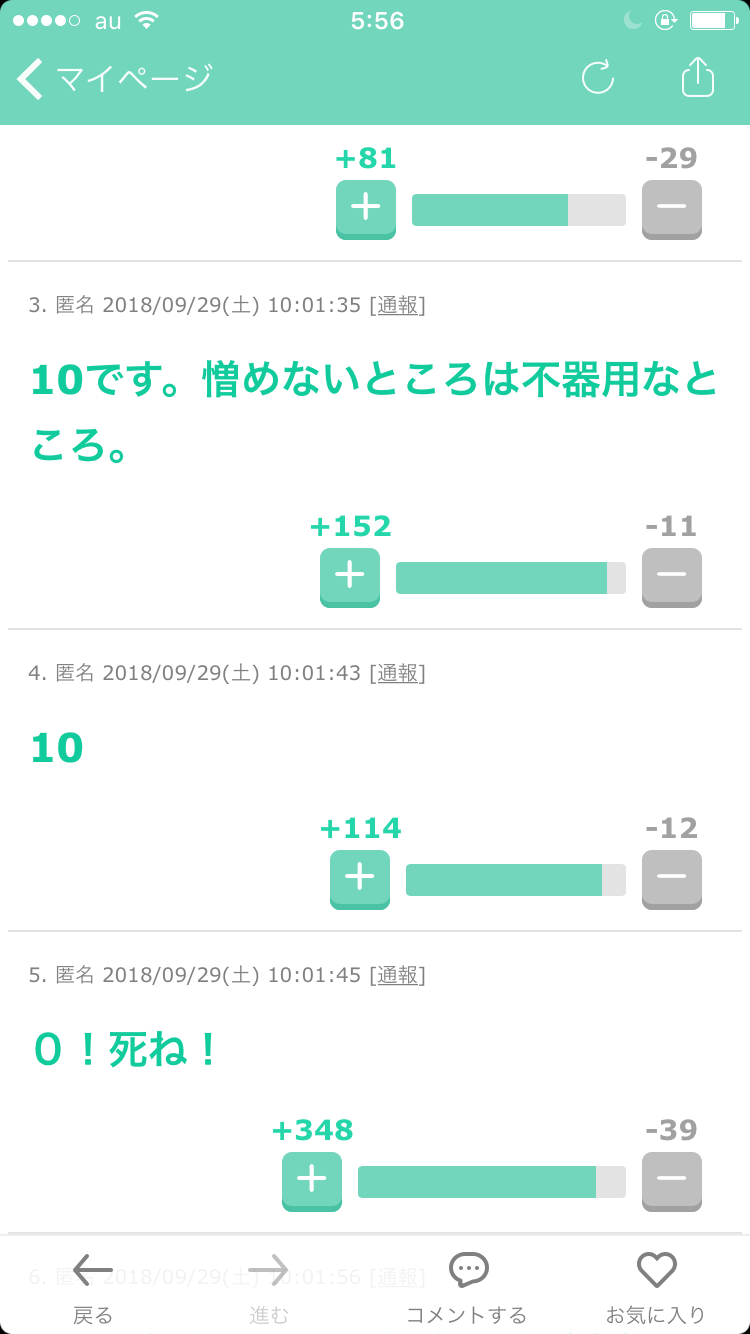Open コメントする to write a comment
The height and width of the screenshot is (1334, 750).
point(466,1288)
